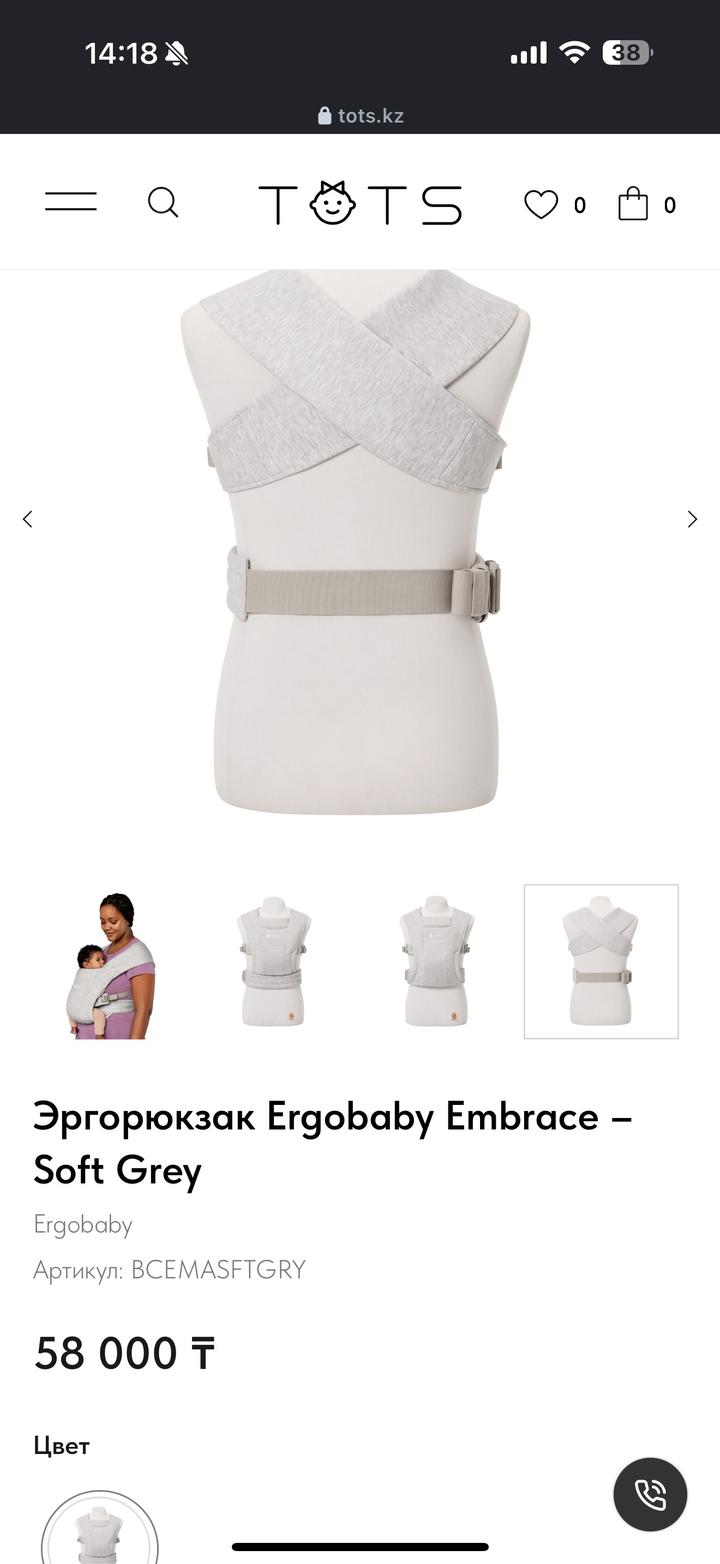Open the hamburger menu
Viewport: 720px width, 1564px height.
click(x=71, y=202)
